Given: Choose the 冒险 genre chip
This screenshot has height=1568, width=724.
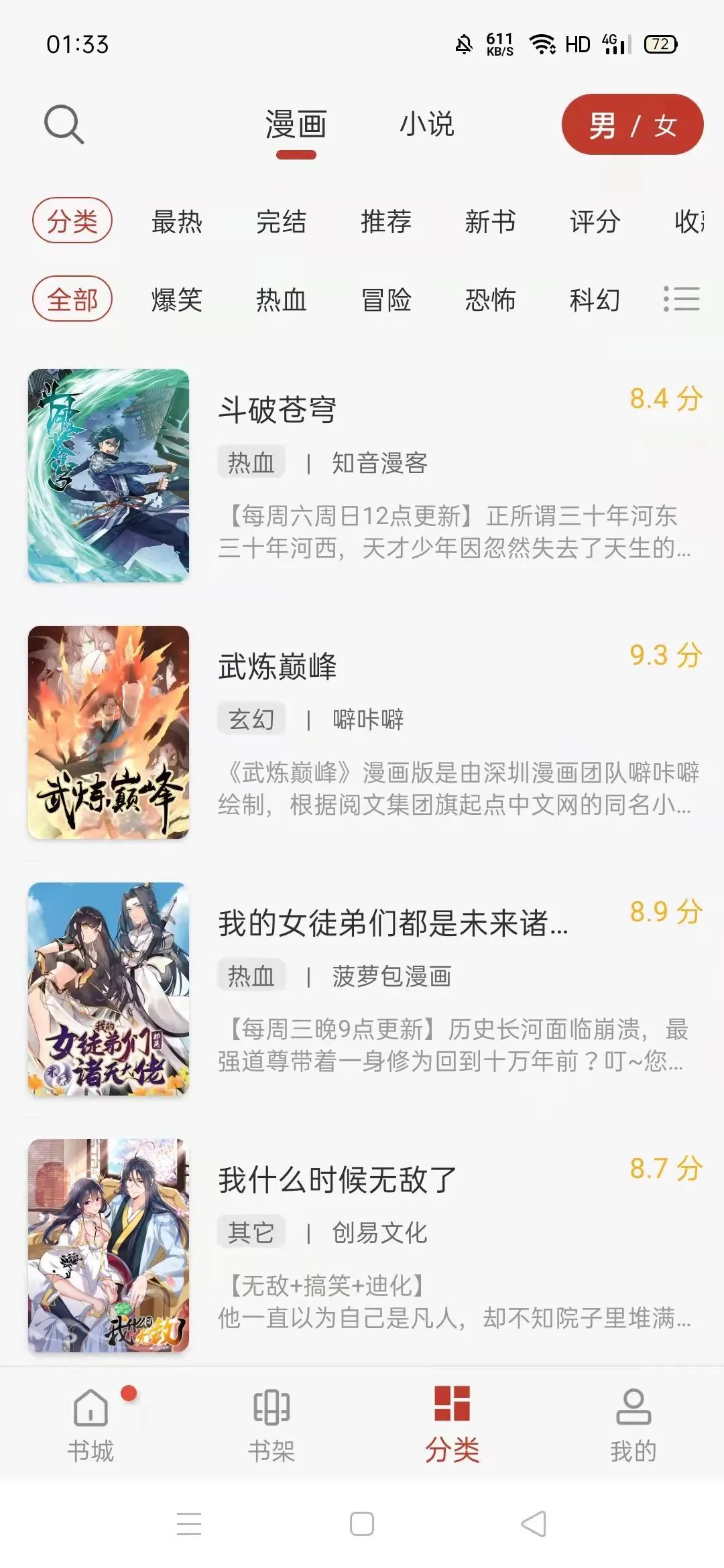Looking at the screenshot, I should tap(386, 300).
